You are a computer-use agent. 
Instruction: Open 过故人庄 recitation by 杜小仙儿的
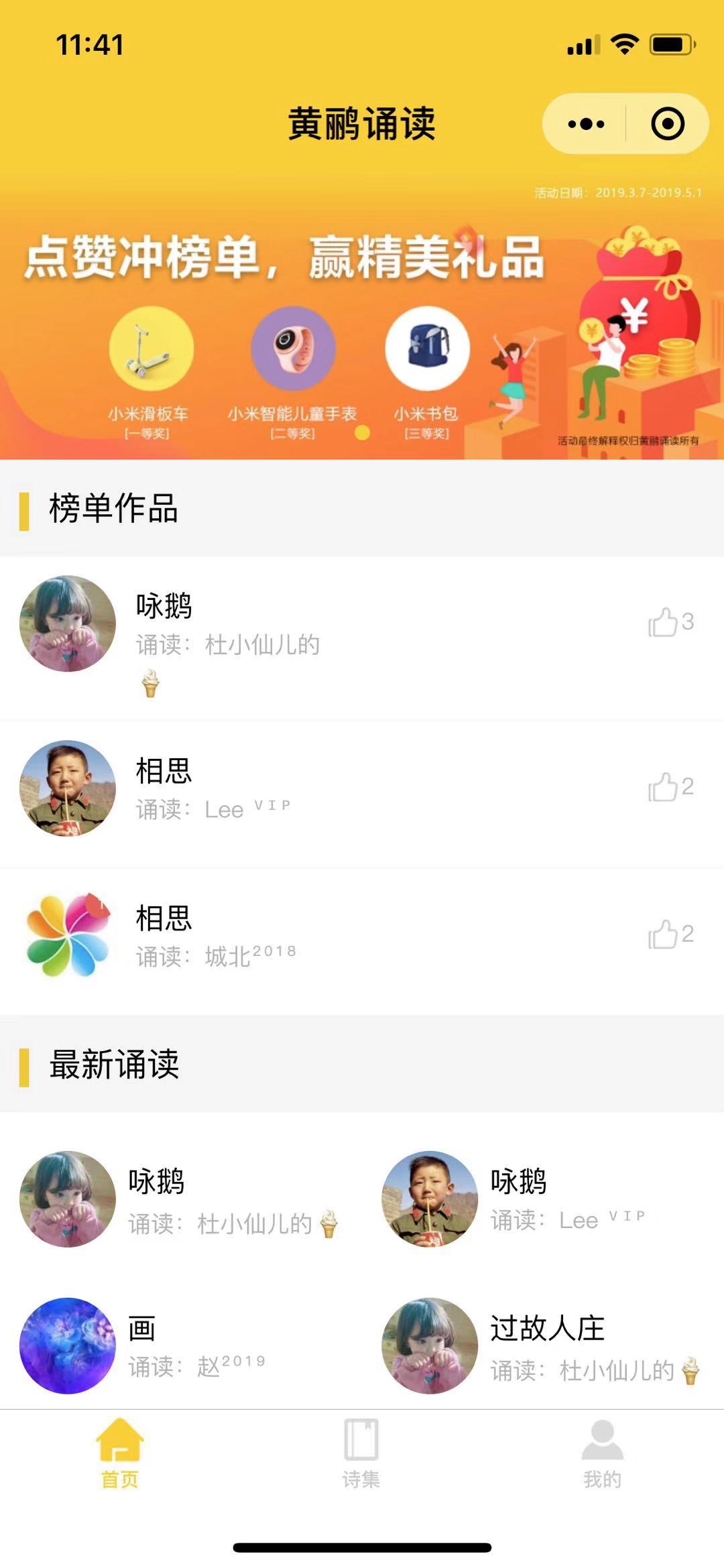[543, 1346]
